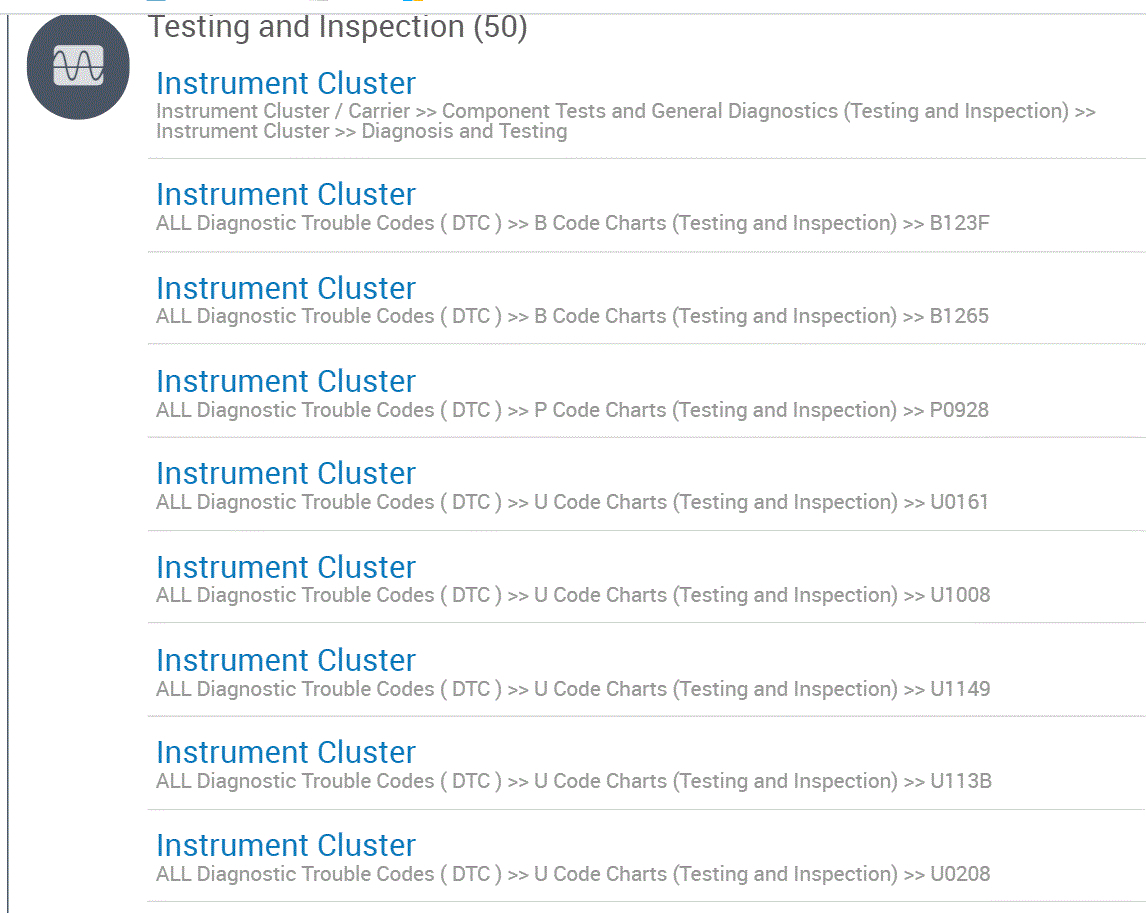Open Instrument Cluster result for P0928
Image resolution: width=1146 pixels, height=913 pixels.
(x=286, y=382)
